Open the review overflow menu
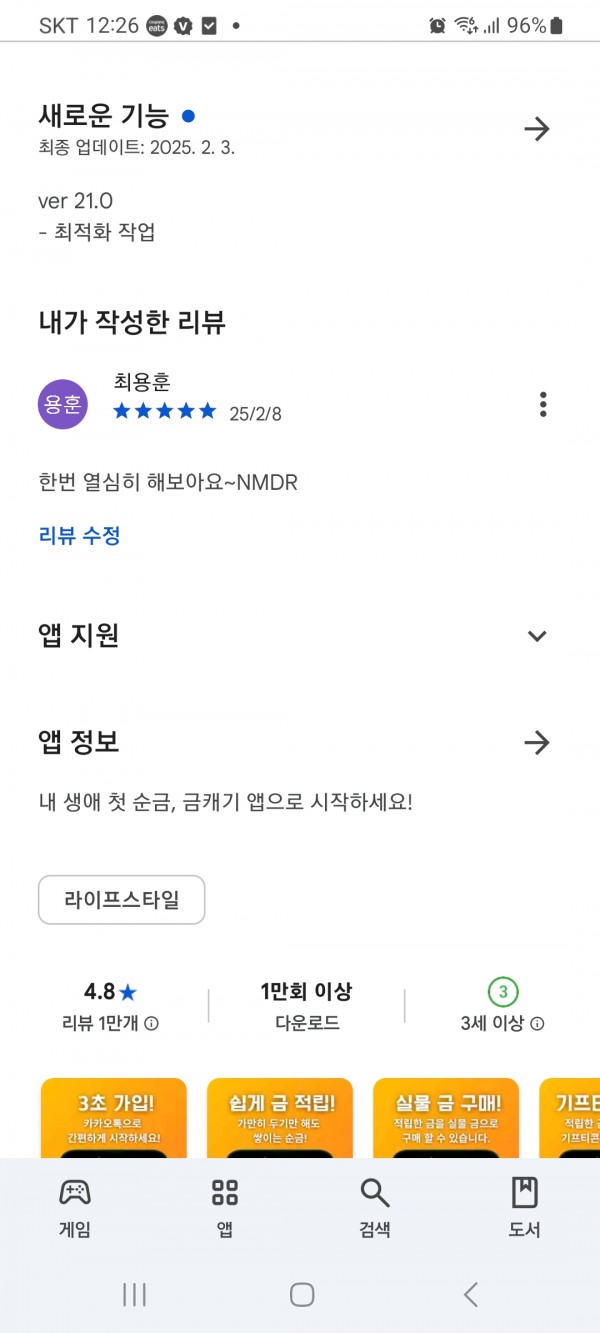This screenshot has width=600, height=1333. click(x=543, y=404)
